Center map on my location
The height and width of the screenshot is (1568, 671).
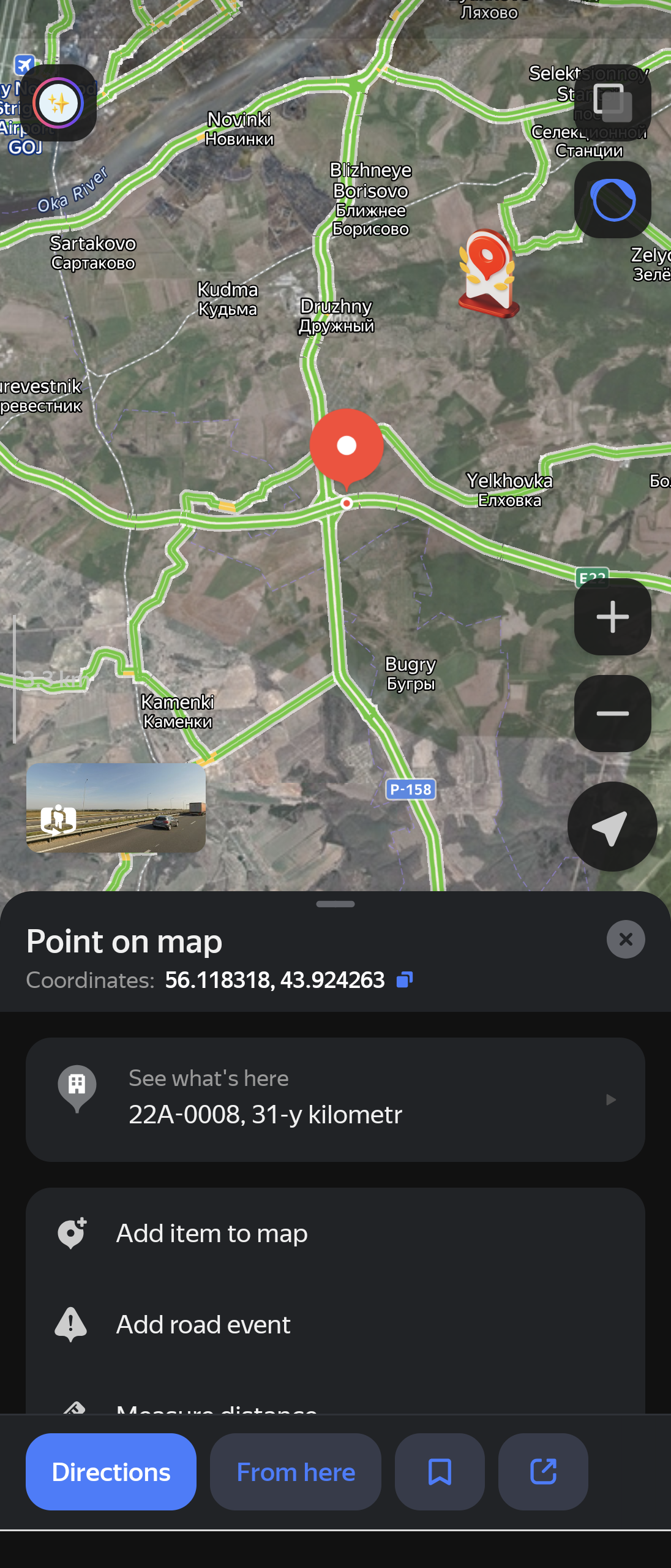tap(612, 827)
